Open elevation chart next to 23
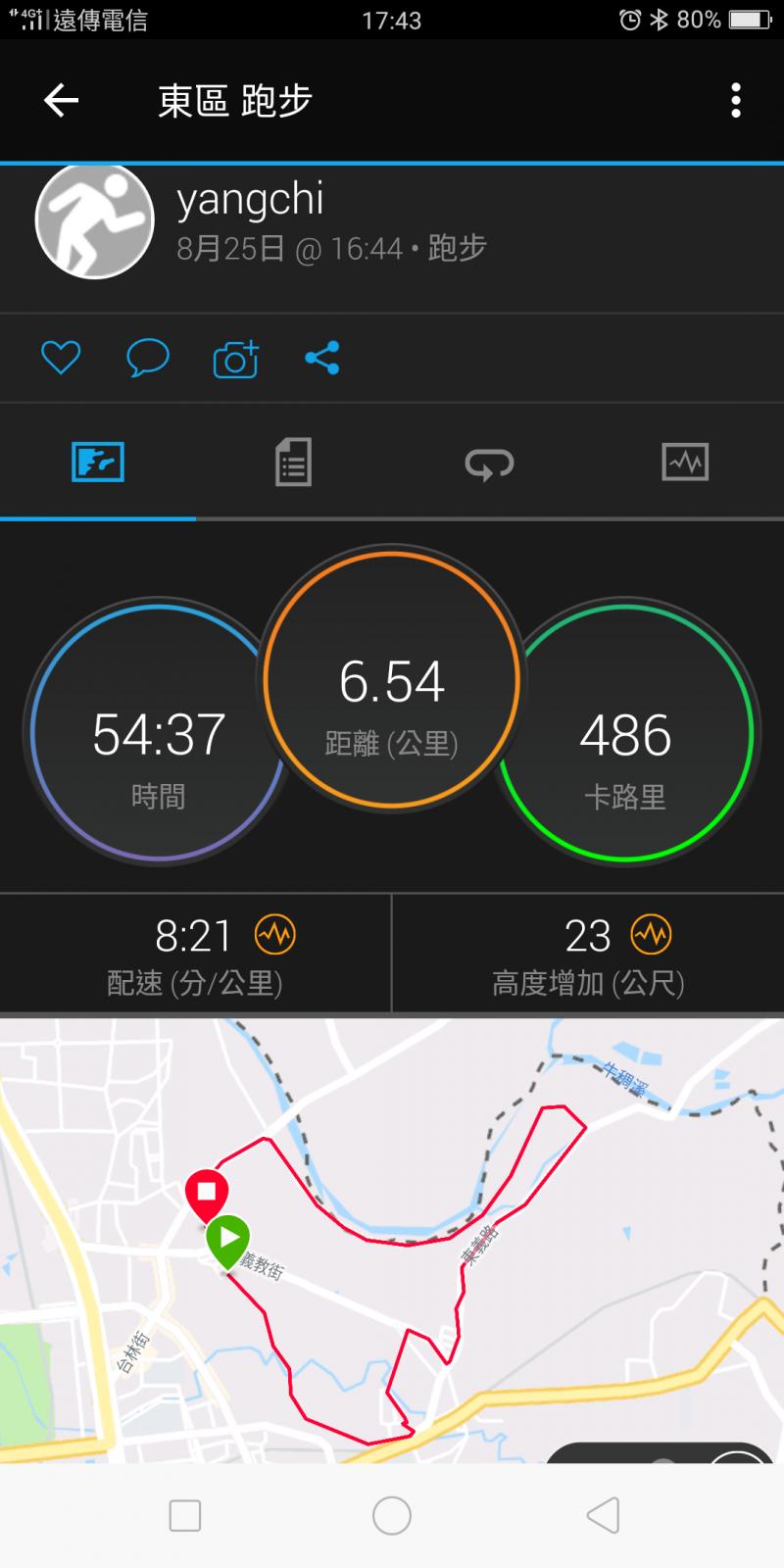This screenshot has height=1568, width=784. tap(652, 935)
